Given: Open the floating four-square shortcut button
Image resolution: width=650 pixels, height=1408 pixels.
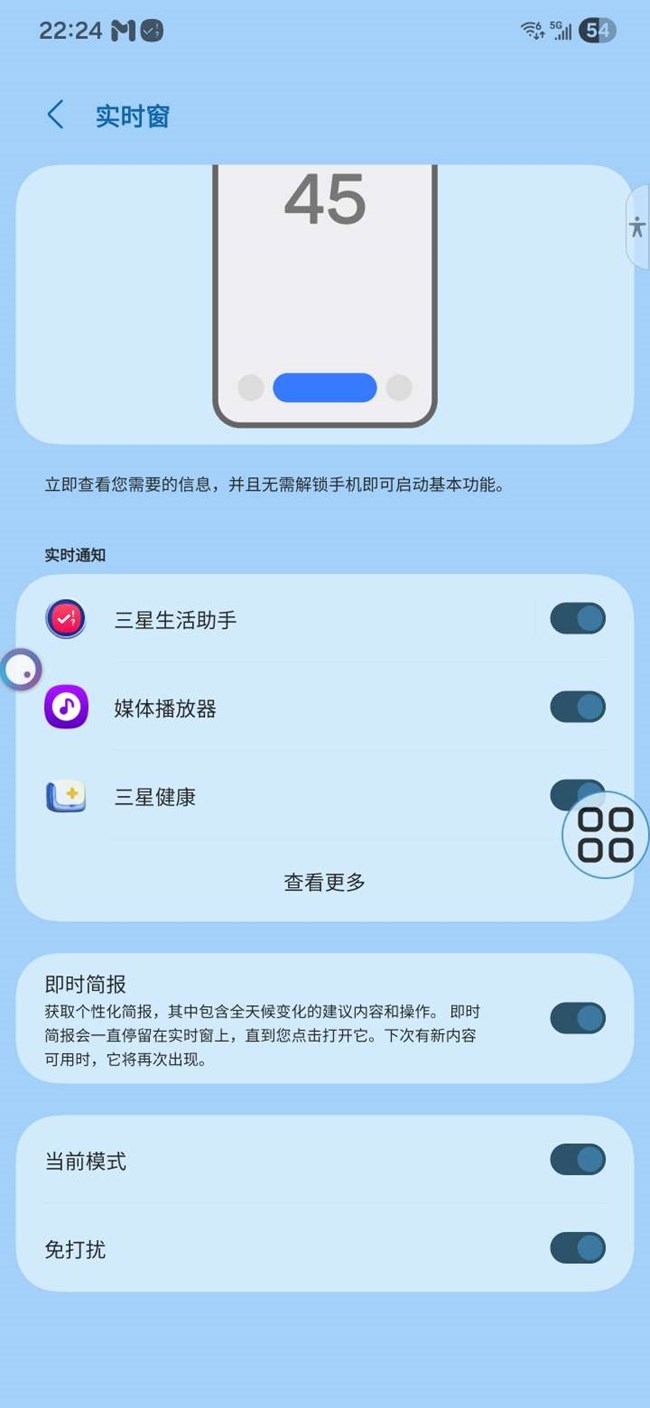Looking at the screenshot, I should (x=606, y=835).
